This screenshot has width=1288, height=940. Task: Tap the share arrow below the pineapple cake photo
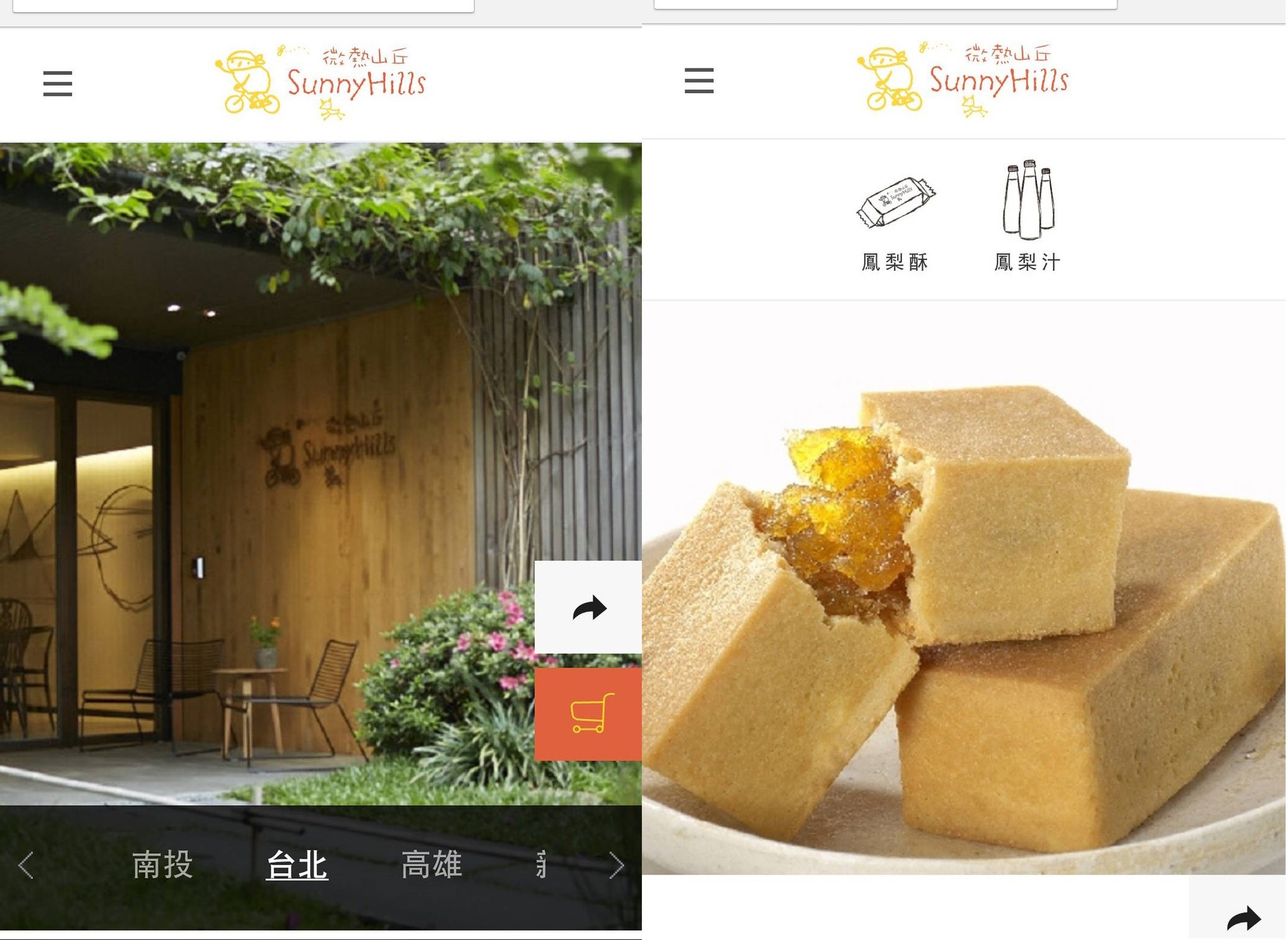[x=1243, y=917]
